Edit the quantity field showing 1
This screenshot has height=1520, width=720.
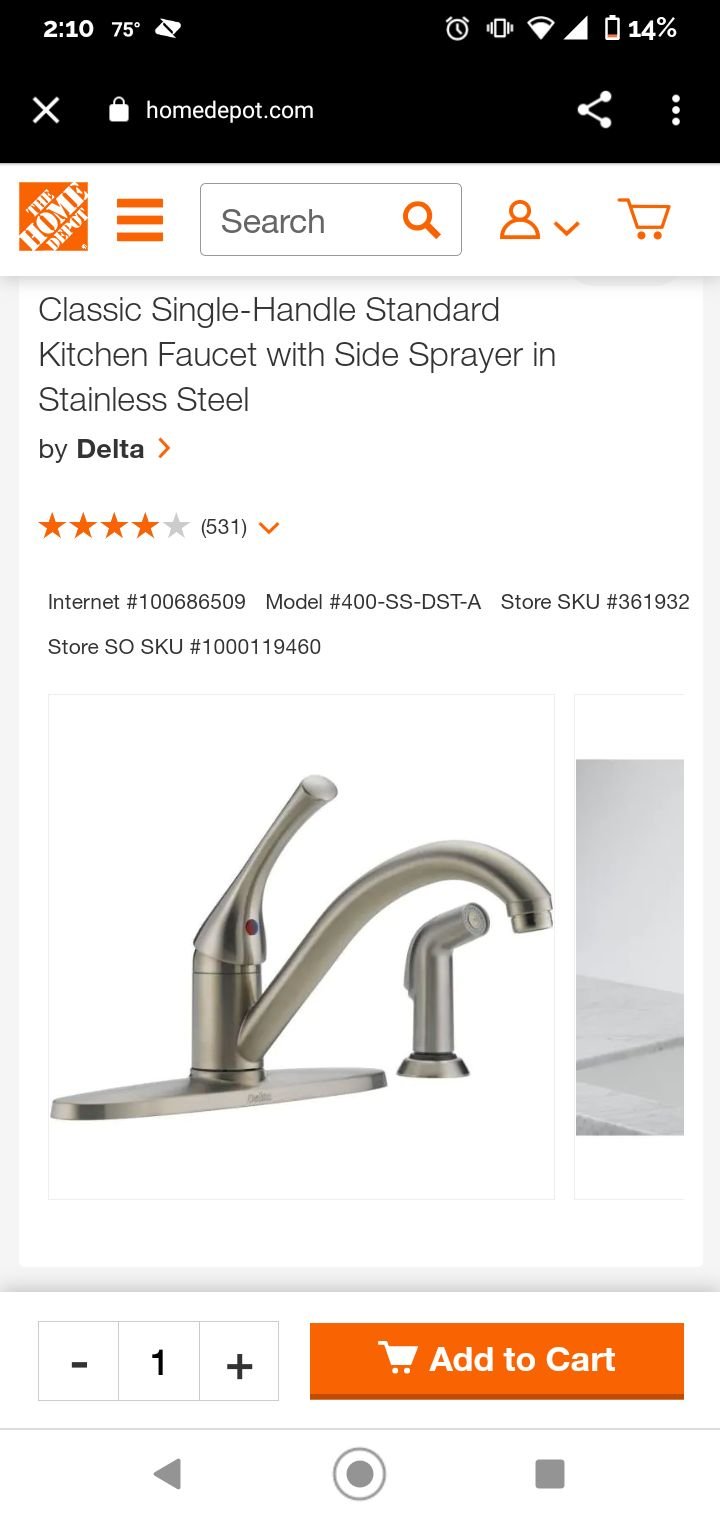pyautogui.click(x=159, y=1361)
